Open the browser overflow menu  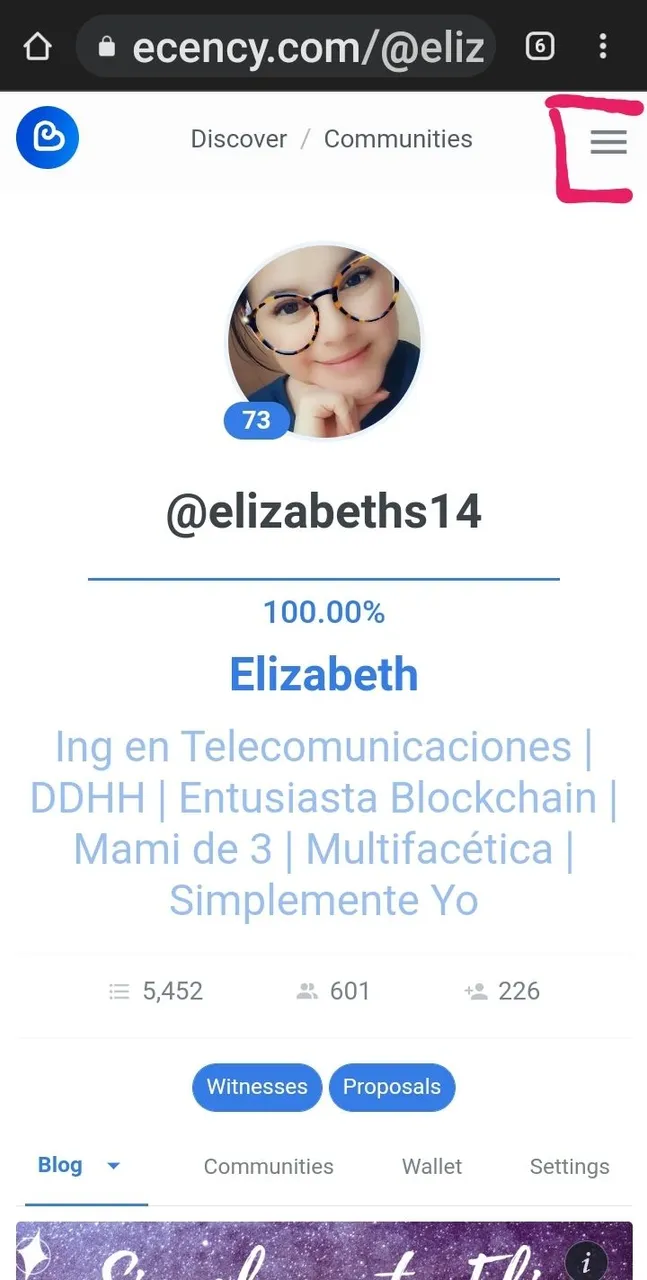[603, 46]
